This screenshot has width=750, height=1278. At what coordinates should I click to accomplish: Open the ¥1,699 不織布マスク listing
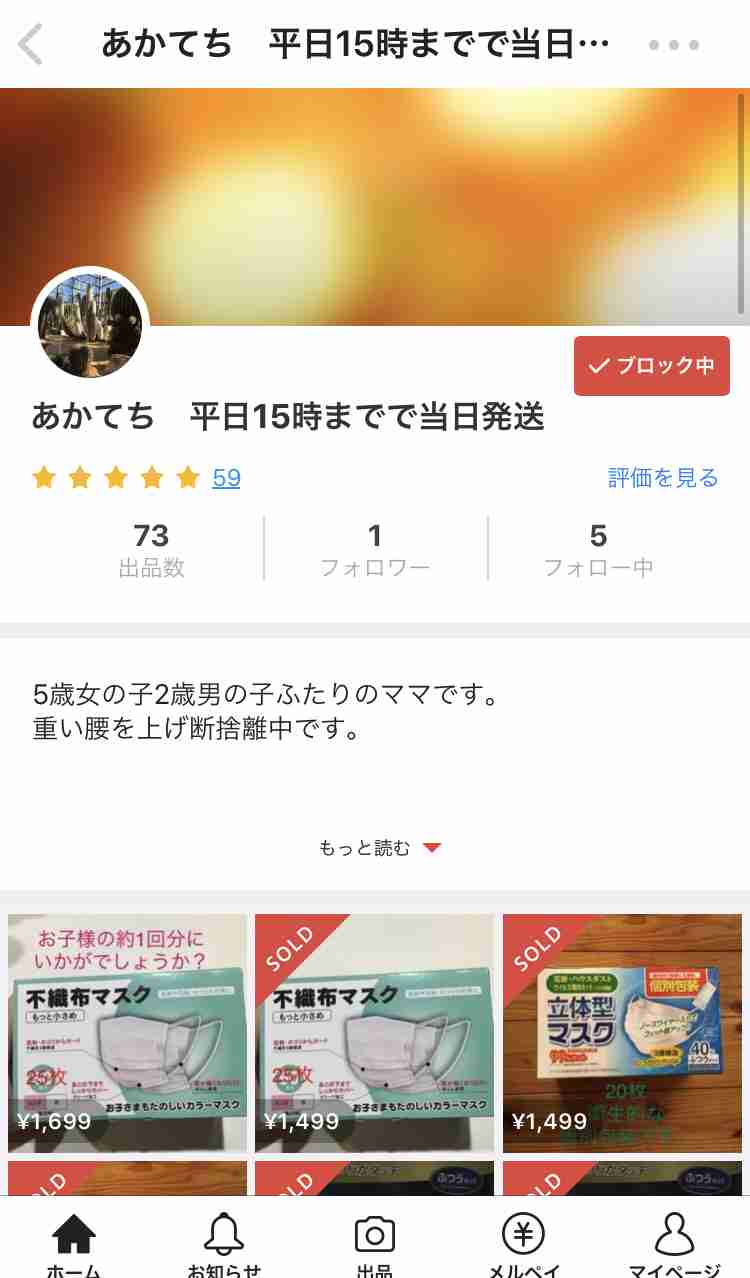click(127, 1033)
